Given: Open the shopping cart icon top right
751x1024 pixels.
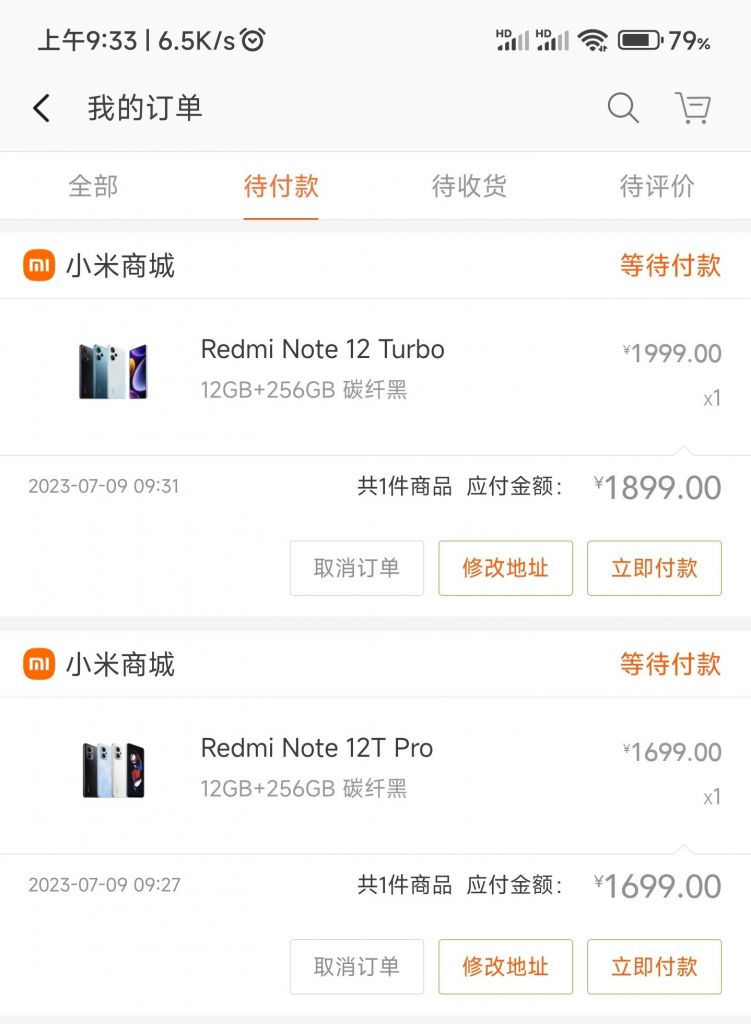Looking at the screenshot, I should 694,108.
